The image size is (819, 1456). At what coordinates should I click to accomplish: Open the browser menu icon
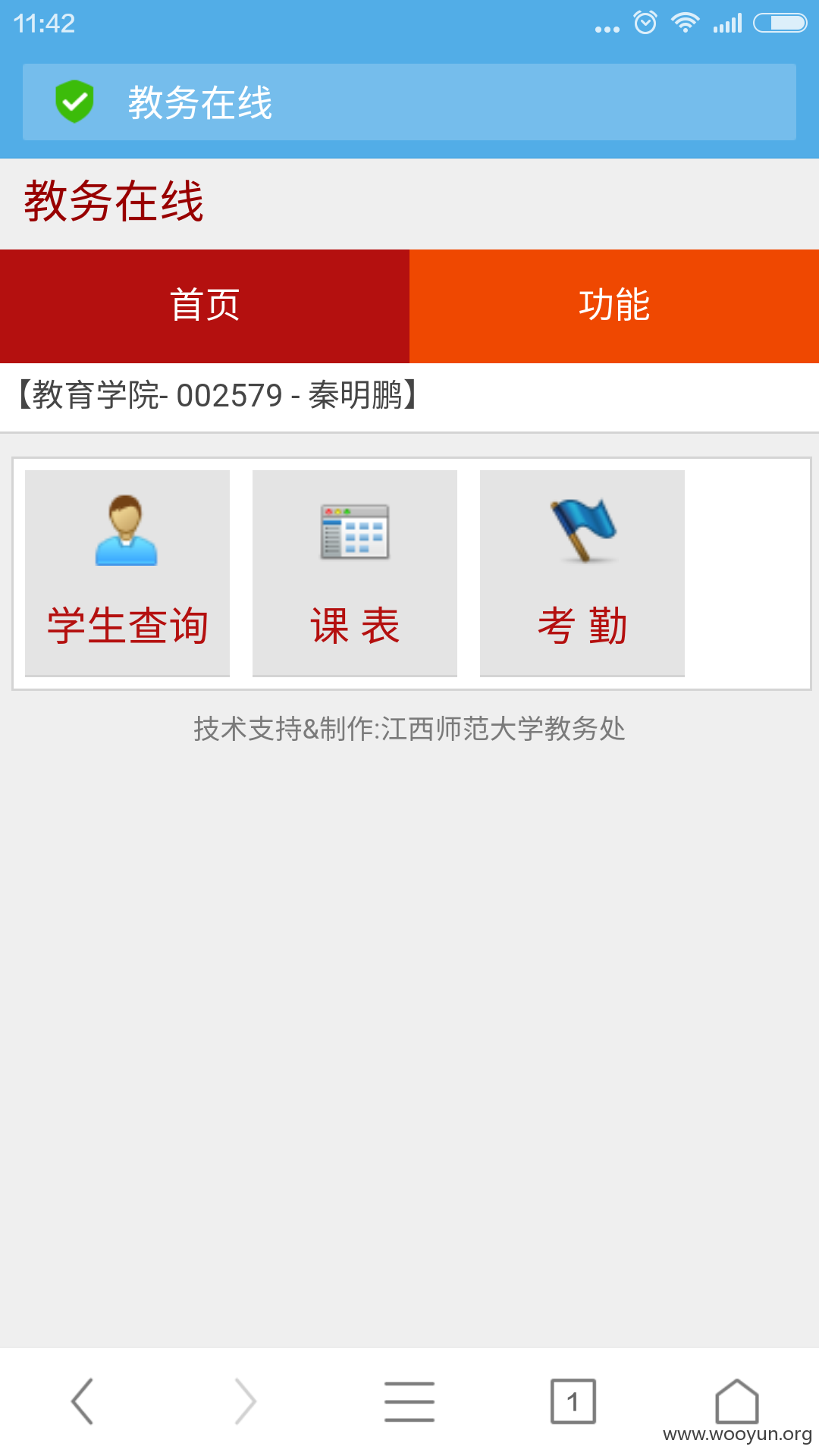click(x=409, y=1401)
